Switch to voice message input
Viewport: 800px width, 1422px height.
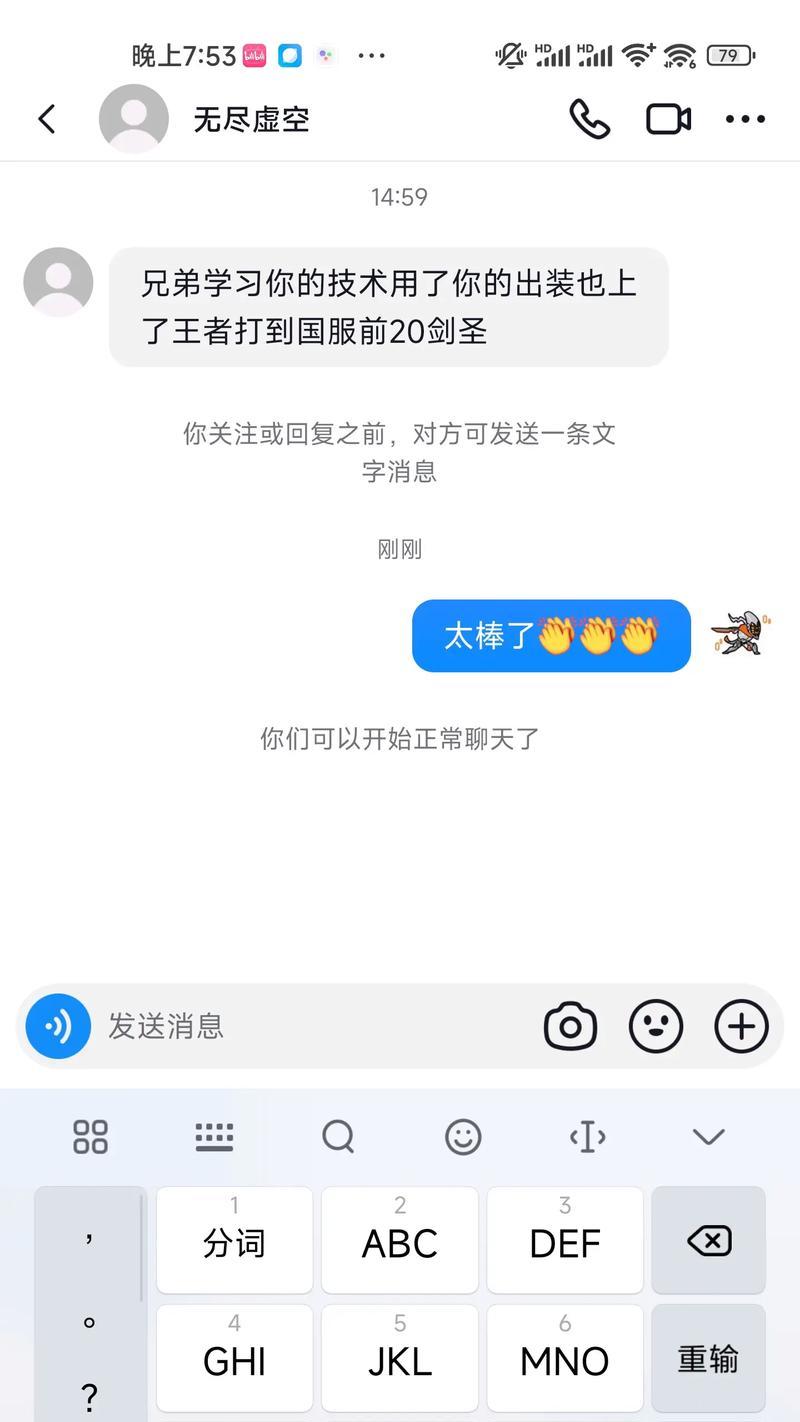click(x=58, y=1026)
